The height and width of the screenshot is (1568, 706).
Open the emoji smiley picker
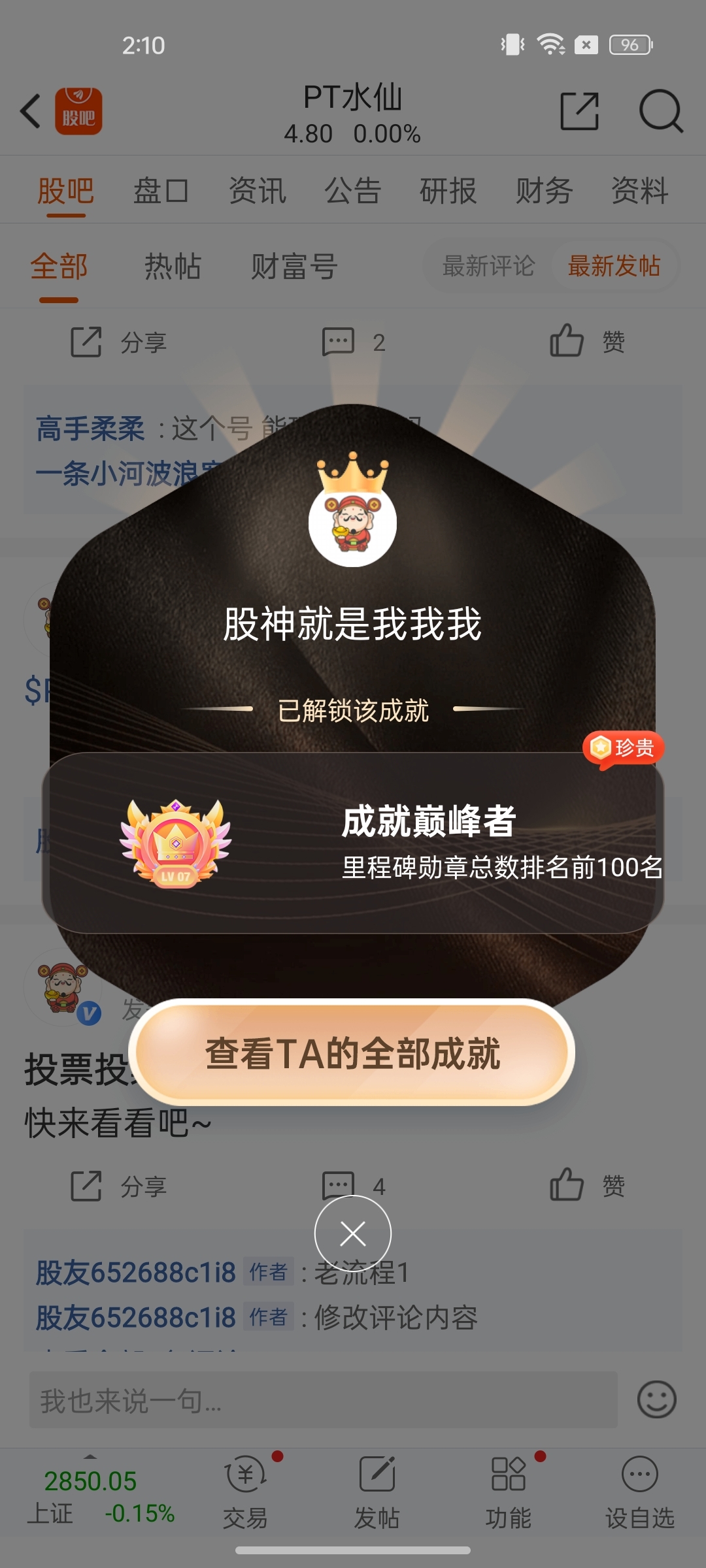pos(656,1399)
